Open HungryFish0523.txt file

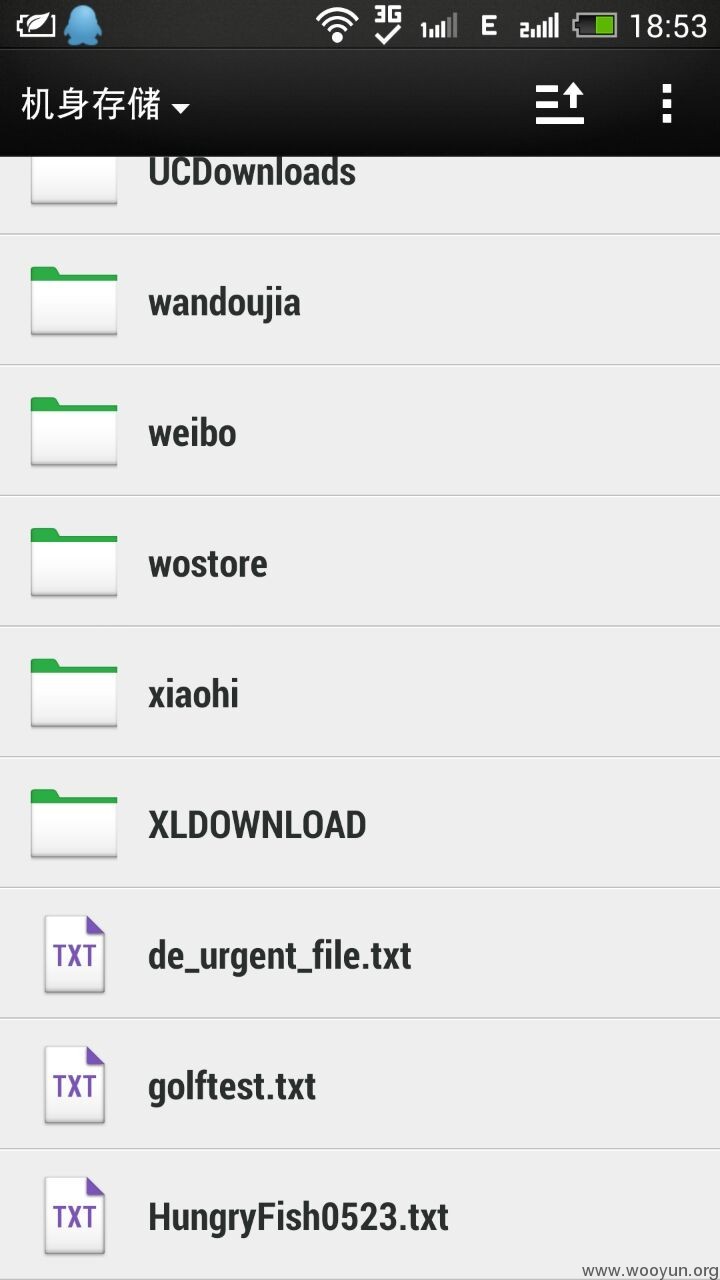pyautogui.click(x=360, y=1215)
